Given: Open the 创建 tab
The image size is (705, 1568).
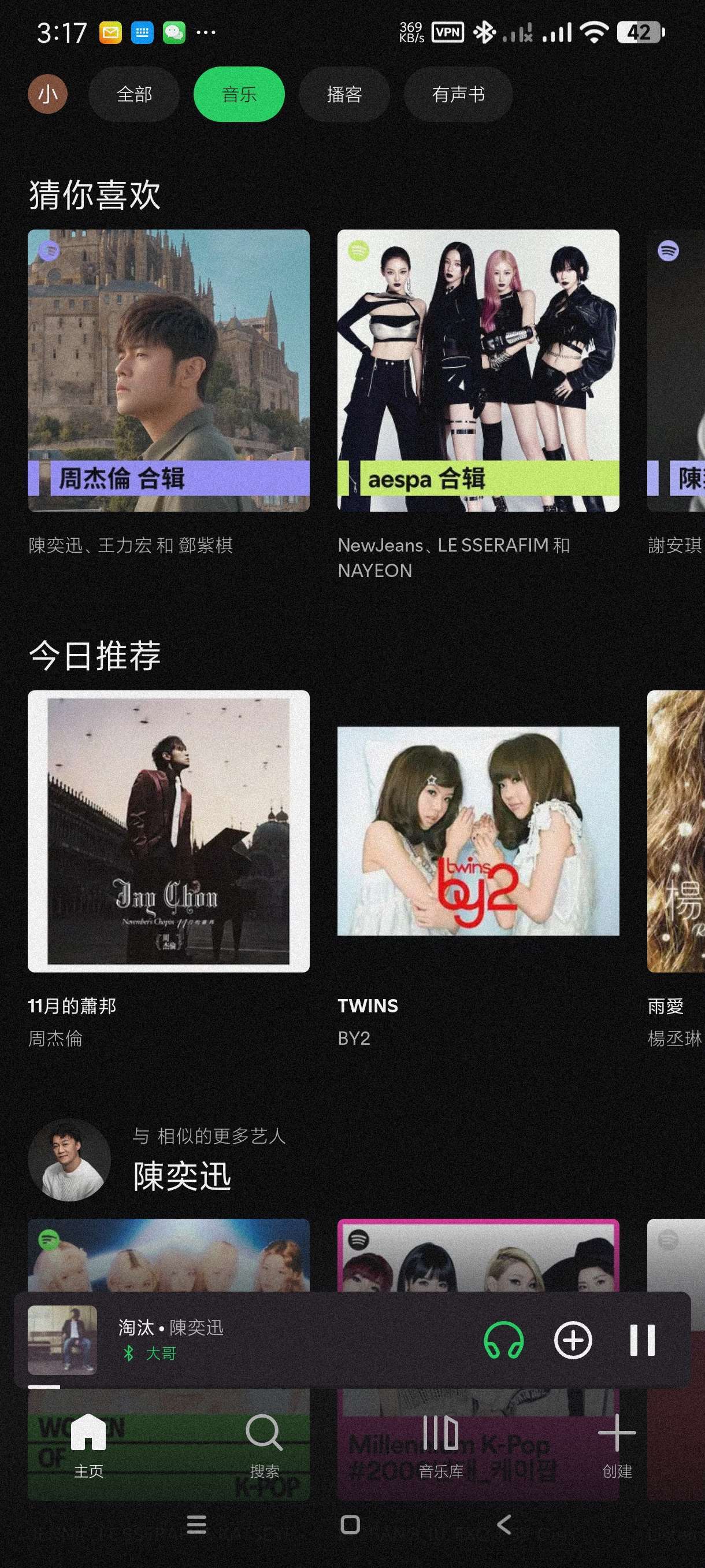Looking at the screenshot, I should (617, 1445).
